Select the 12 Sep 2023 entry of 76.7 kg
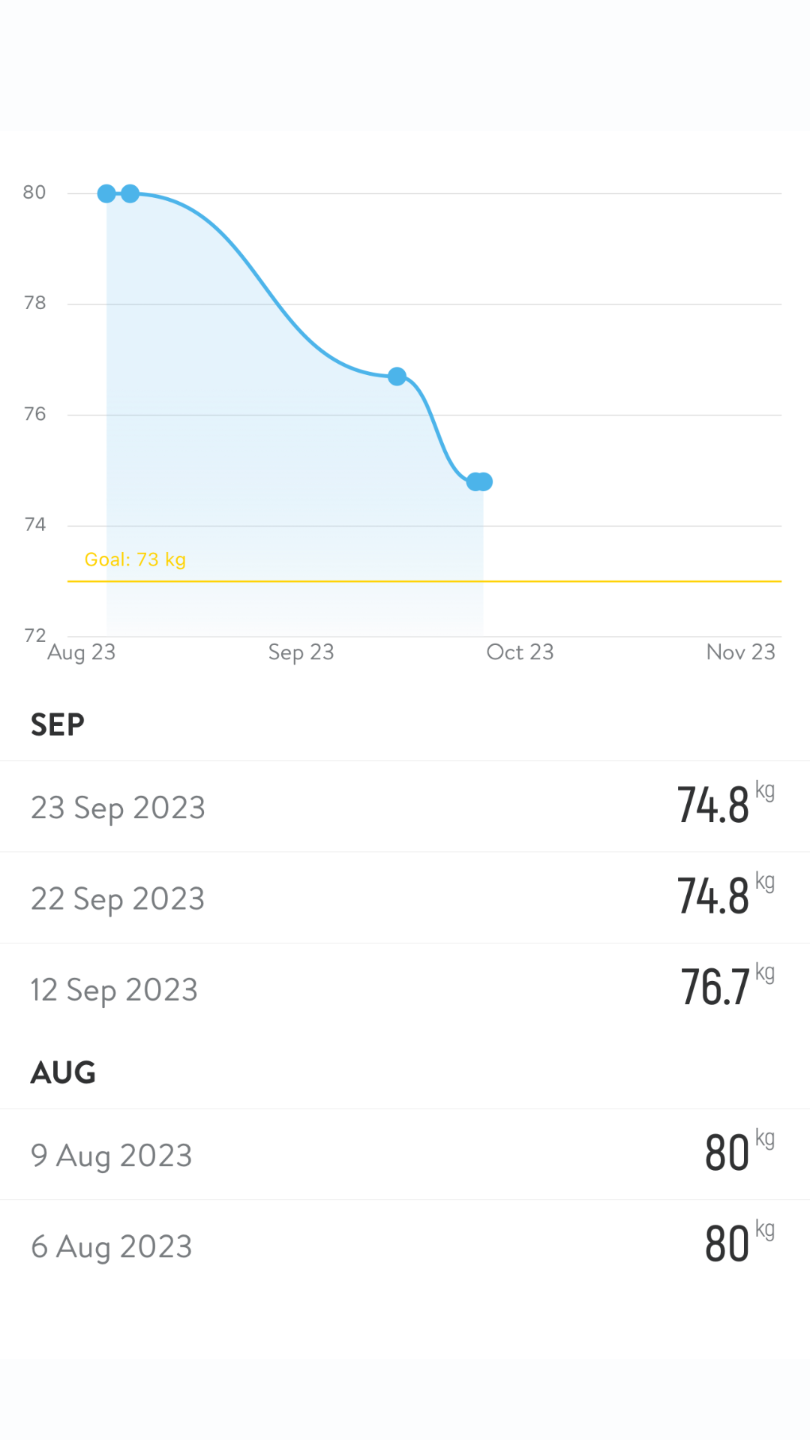Image resolution: width=810 pixels, height=1440 pixels. point(404,989)
